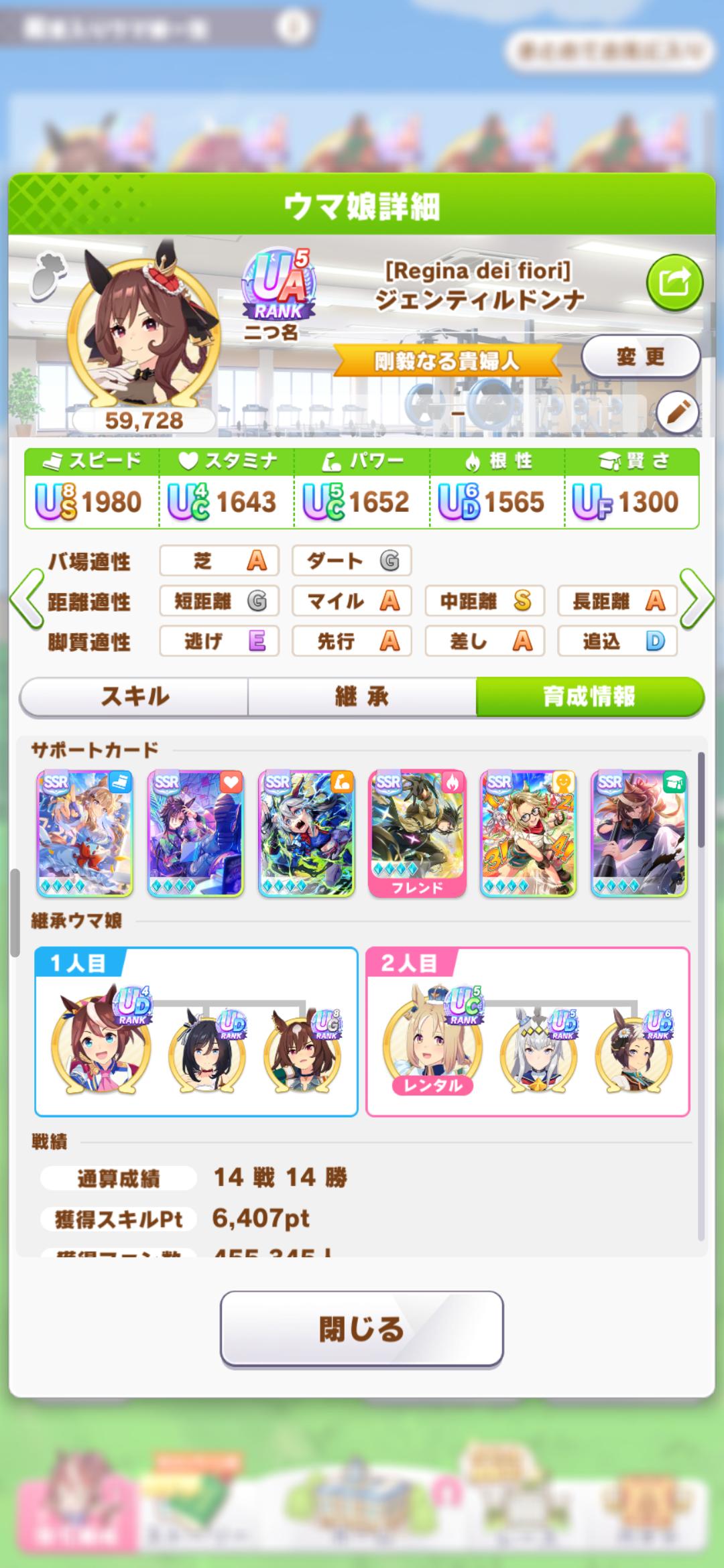Toggle the carrot favorite icon

(x=48, y=274)
